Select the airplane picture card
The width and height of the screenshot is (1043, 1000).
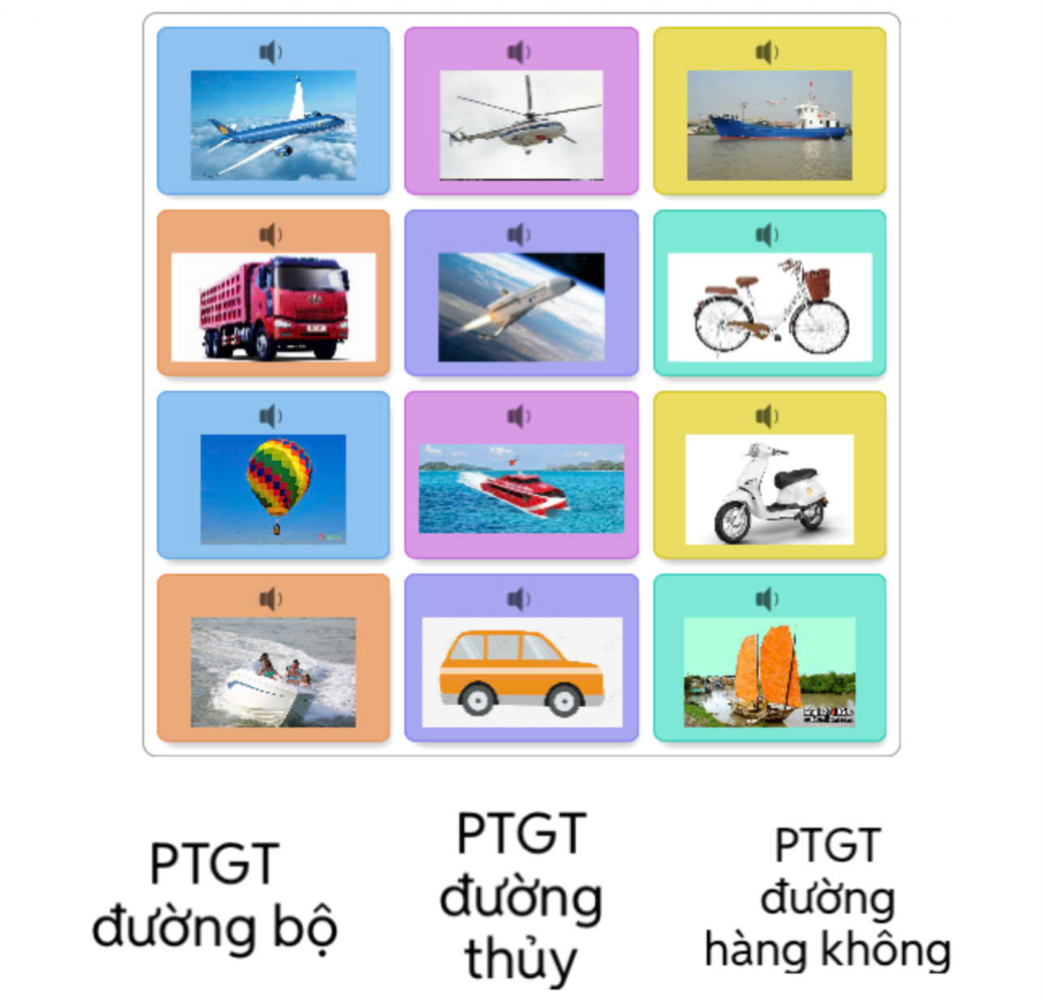click(273, 125)
